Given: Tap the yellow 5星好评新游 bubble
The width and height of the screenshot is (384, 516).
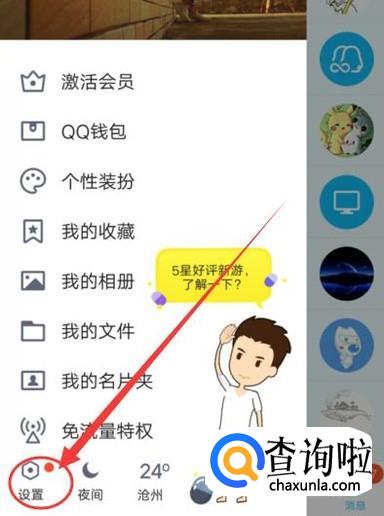Looking at the screenshot, I should click(x=214, y=277).
